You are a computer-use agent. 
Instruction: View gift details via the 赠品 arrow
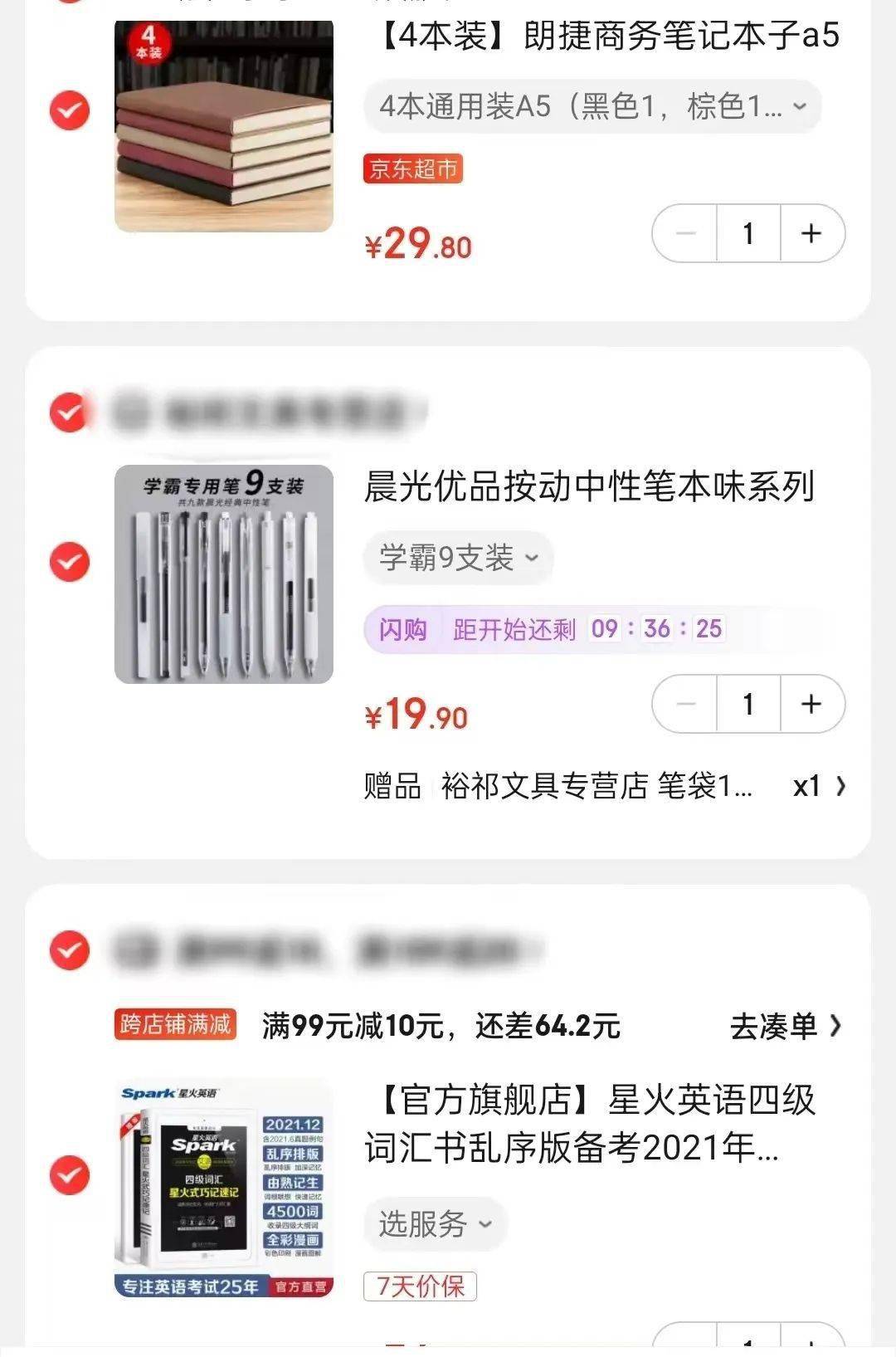coord(840,784)
